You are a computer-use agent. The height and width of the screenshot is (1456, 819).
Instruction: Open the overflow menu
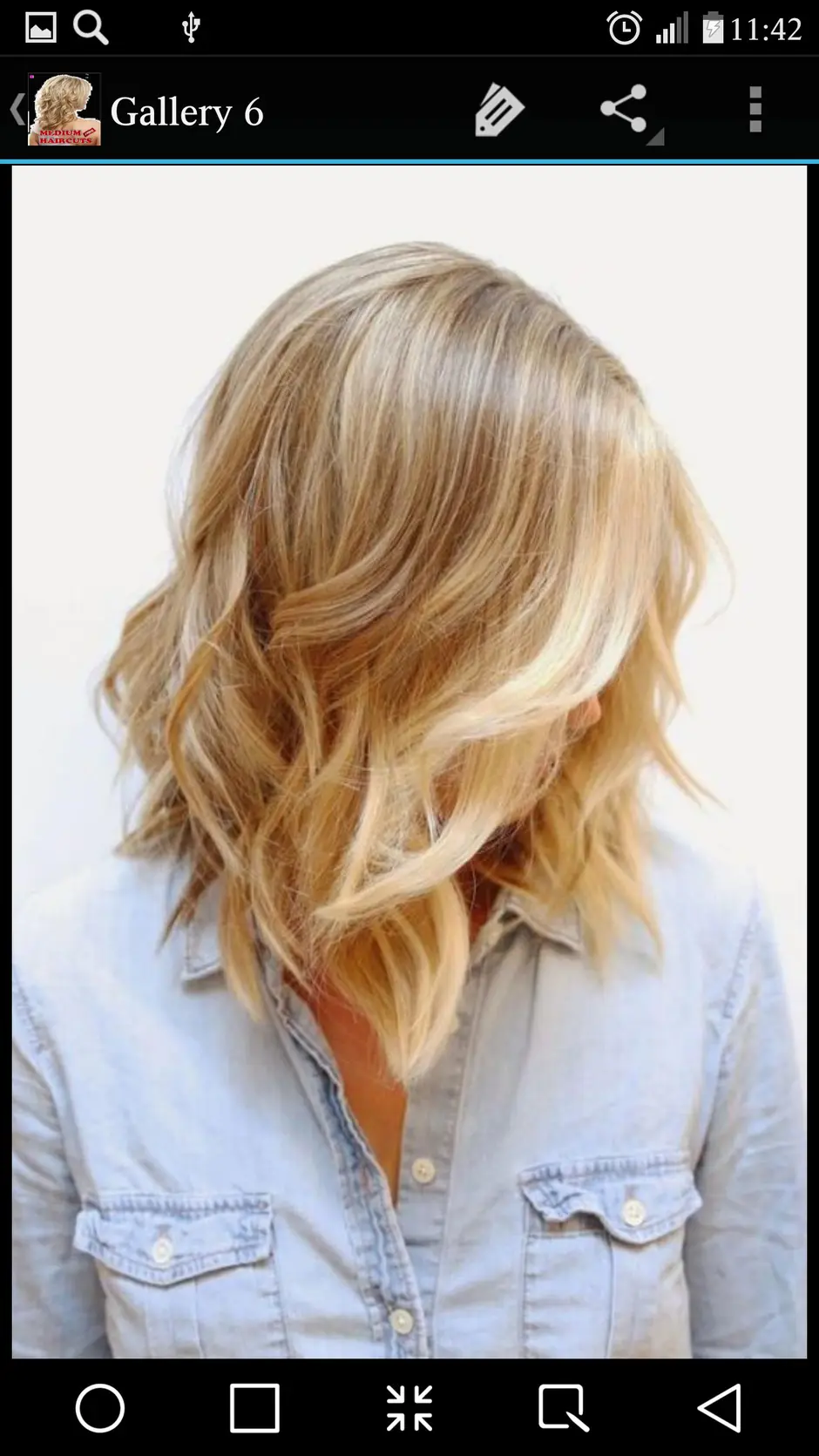coord(755,110)
